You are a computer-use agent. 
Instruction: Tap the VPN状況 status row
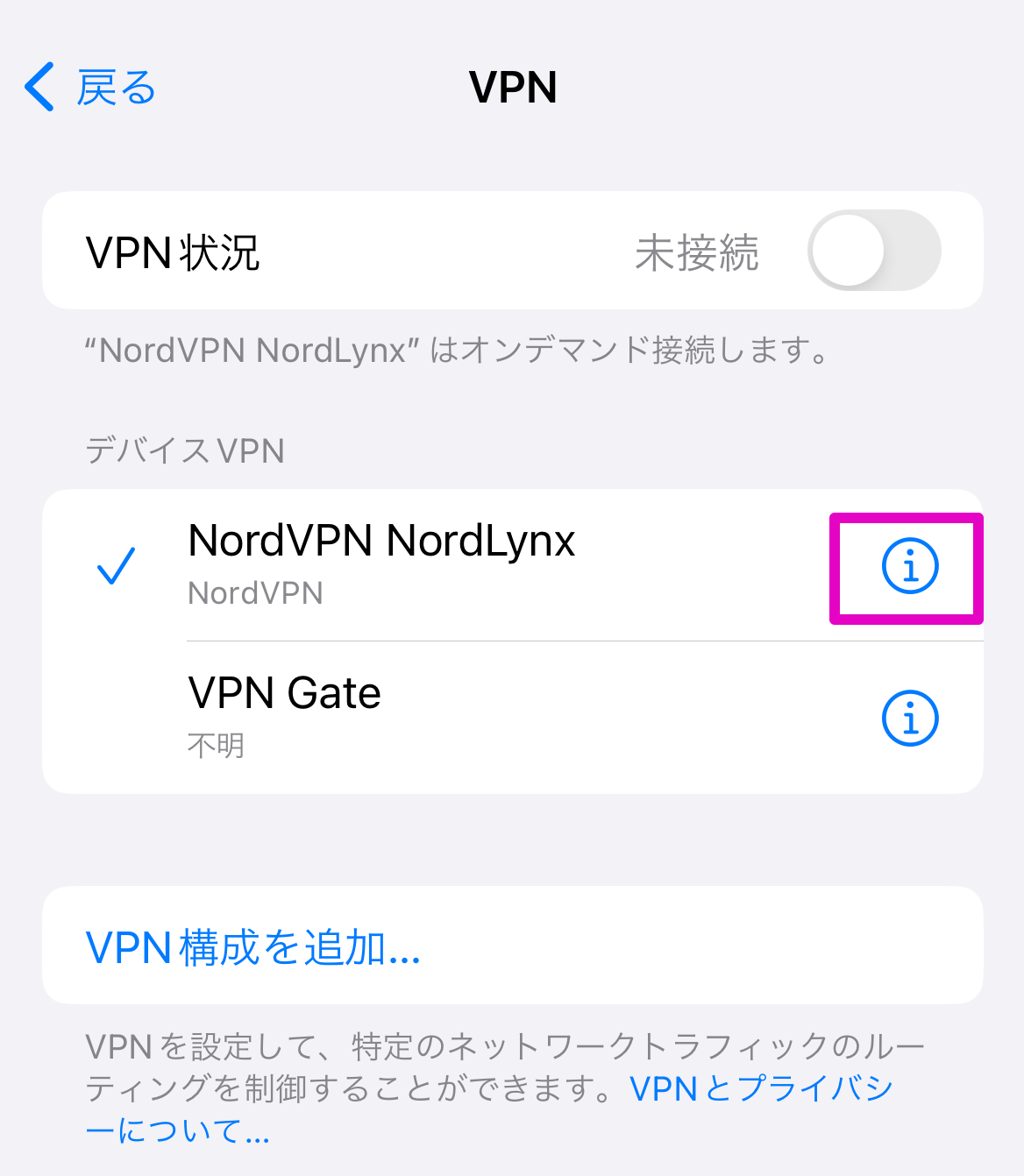pyautogui.click(x=351, y=250)
